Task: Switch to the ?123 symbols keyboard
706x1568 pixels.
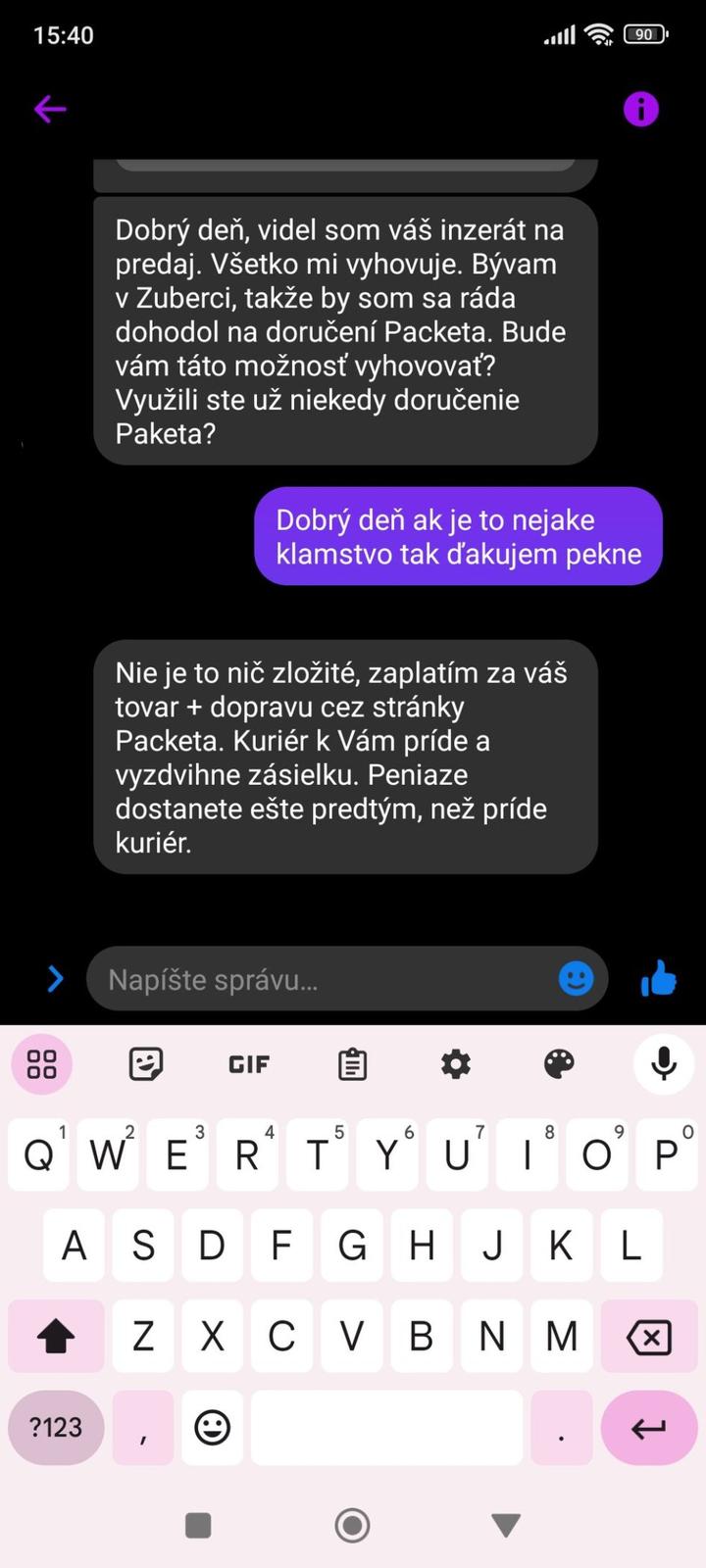Action: (56, 1427)
